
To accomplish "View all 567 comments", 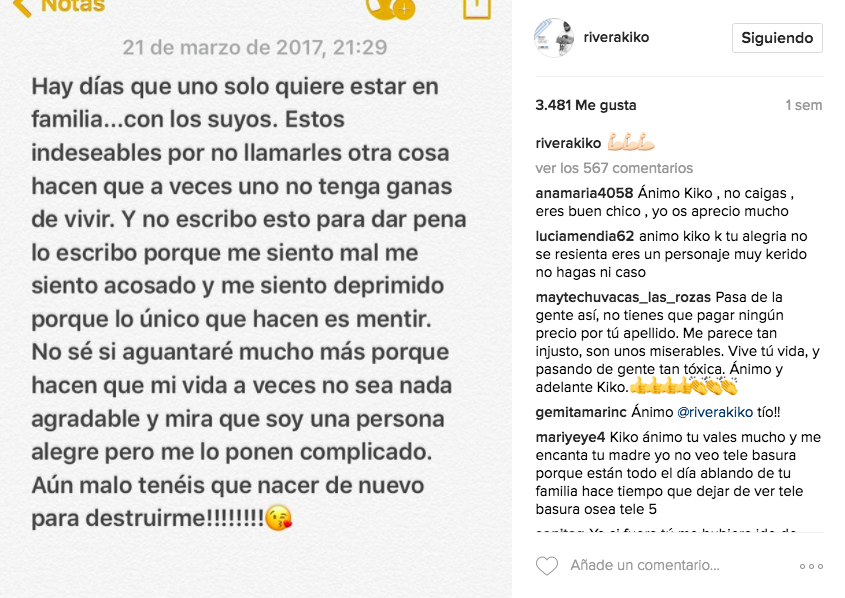I will tap(614, 168).
